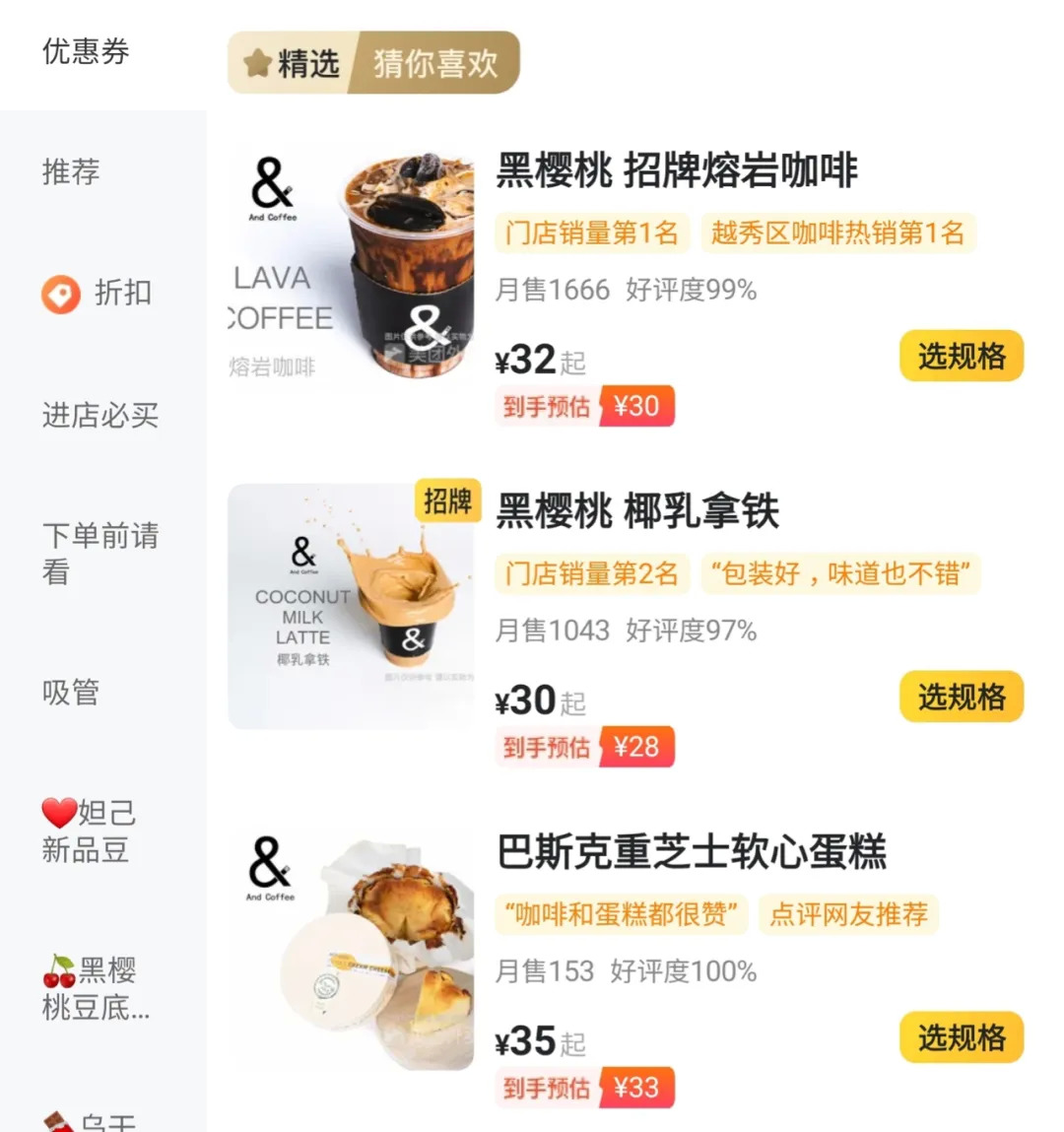View the 黑樱桃 椰乳拿铁 product photo
Screen dimensions: 1064x1132
(x=351, y=607)
